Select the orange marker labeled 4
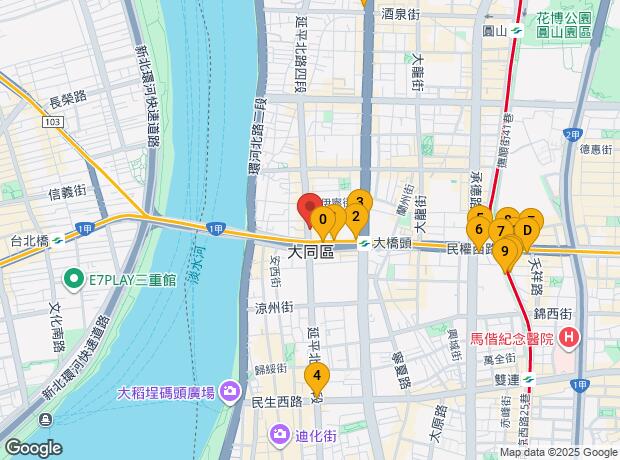This screenshot has width=620, height=460. coord(317,377)
